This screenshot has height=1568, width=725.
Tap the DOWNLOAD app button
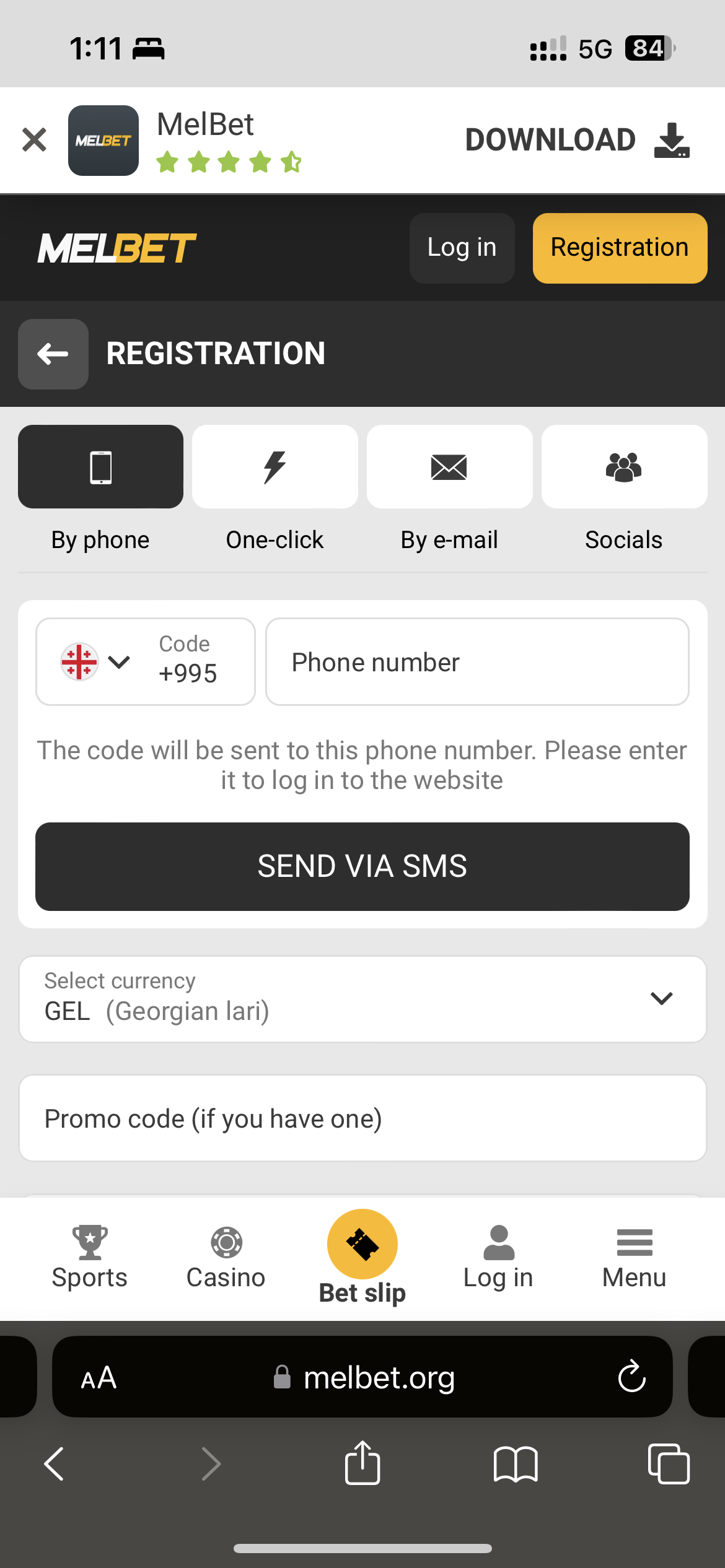coord(576,140)
